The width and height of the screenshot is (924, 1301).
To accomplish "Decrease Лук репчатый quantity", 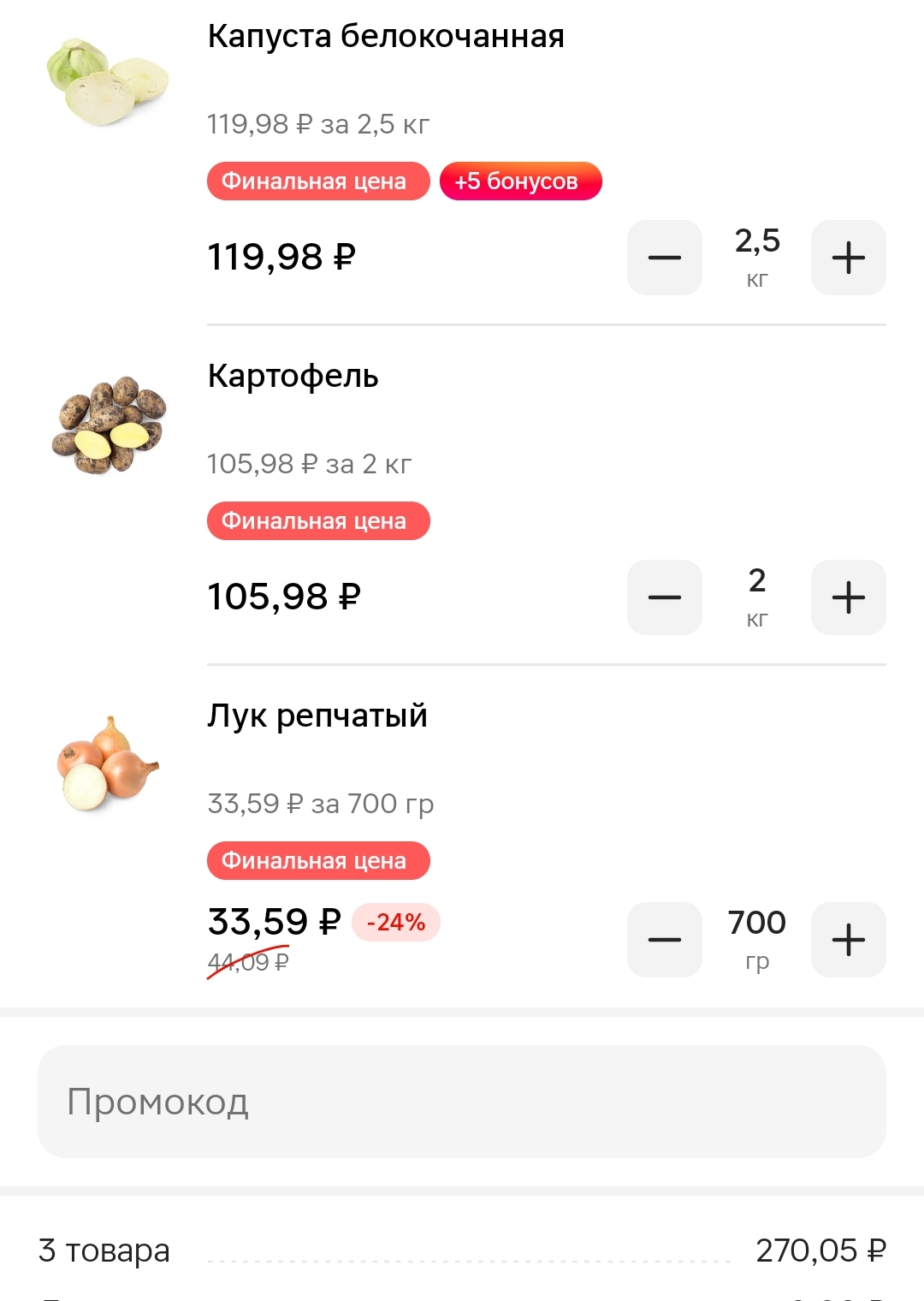I will point(664,940).
